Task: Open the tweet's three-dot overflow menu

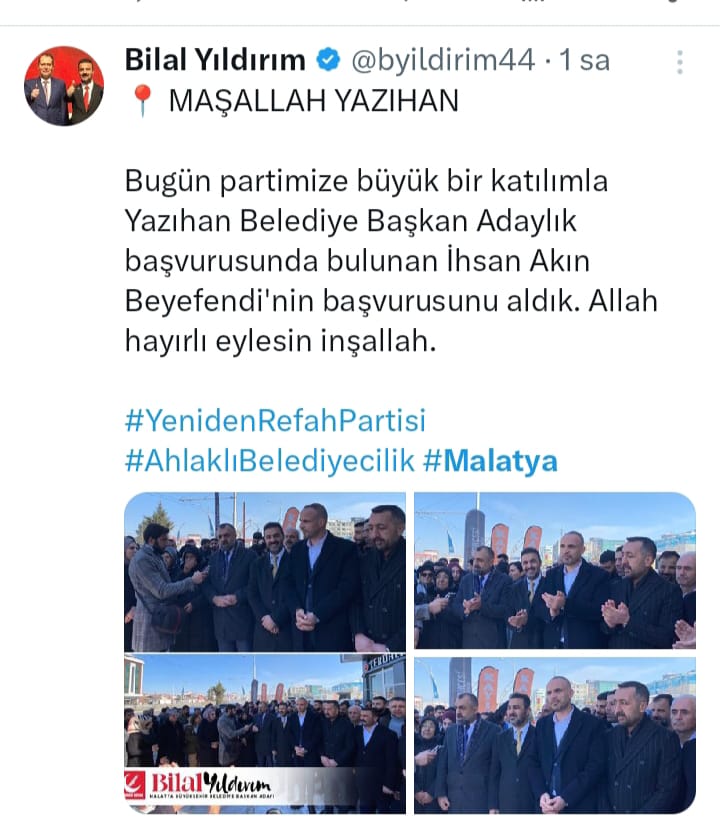Action: coord(679,62)
